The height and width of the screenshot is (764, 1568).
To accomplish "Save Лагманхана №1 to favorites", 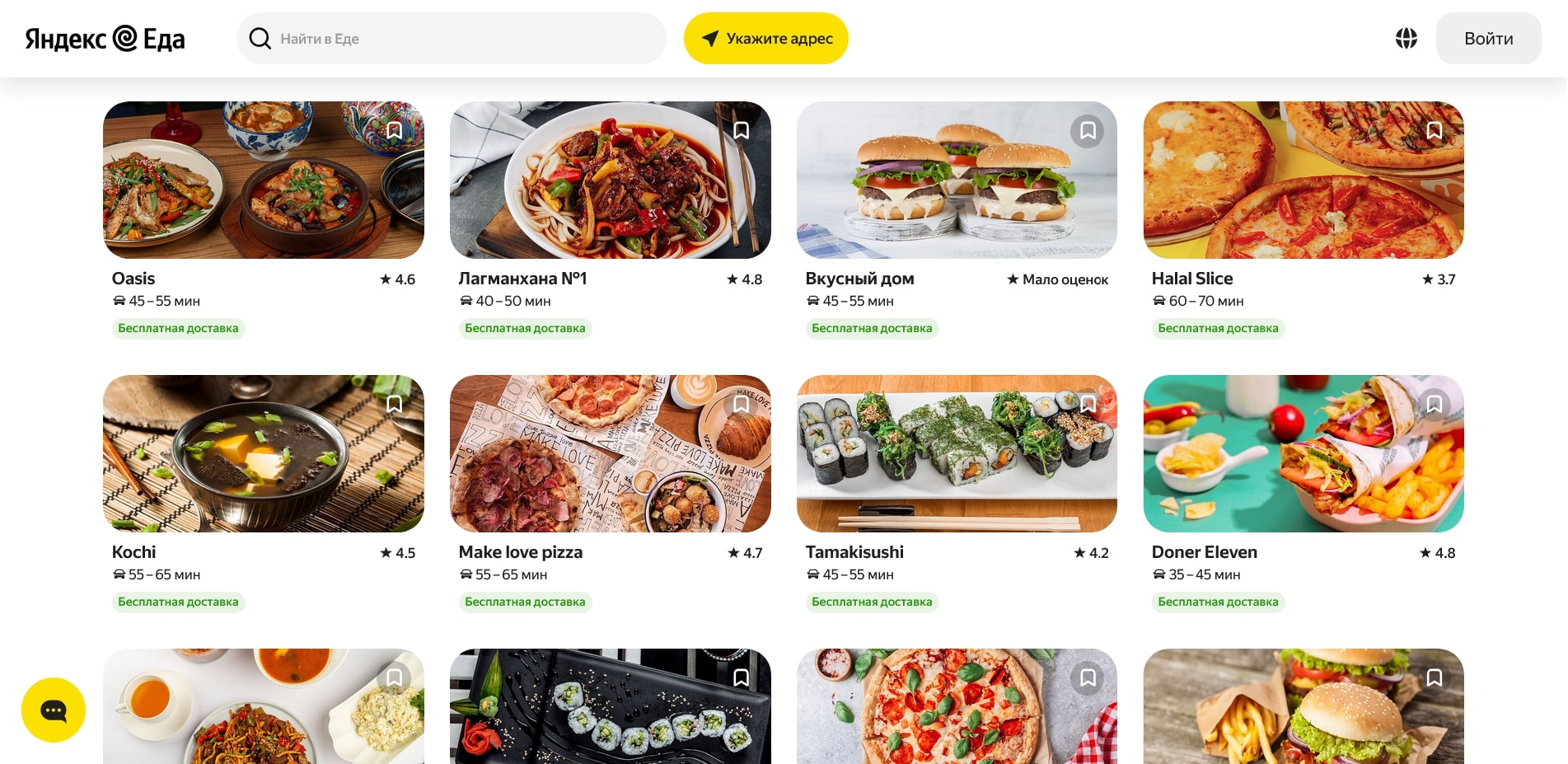I will pos(741,131).
